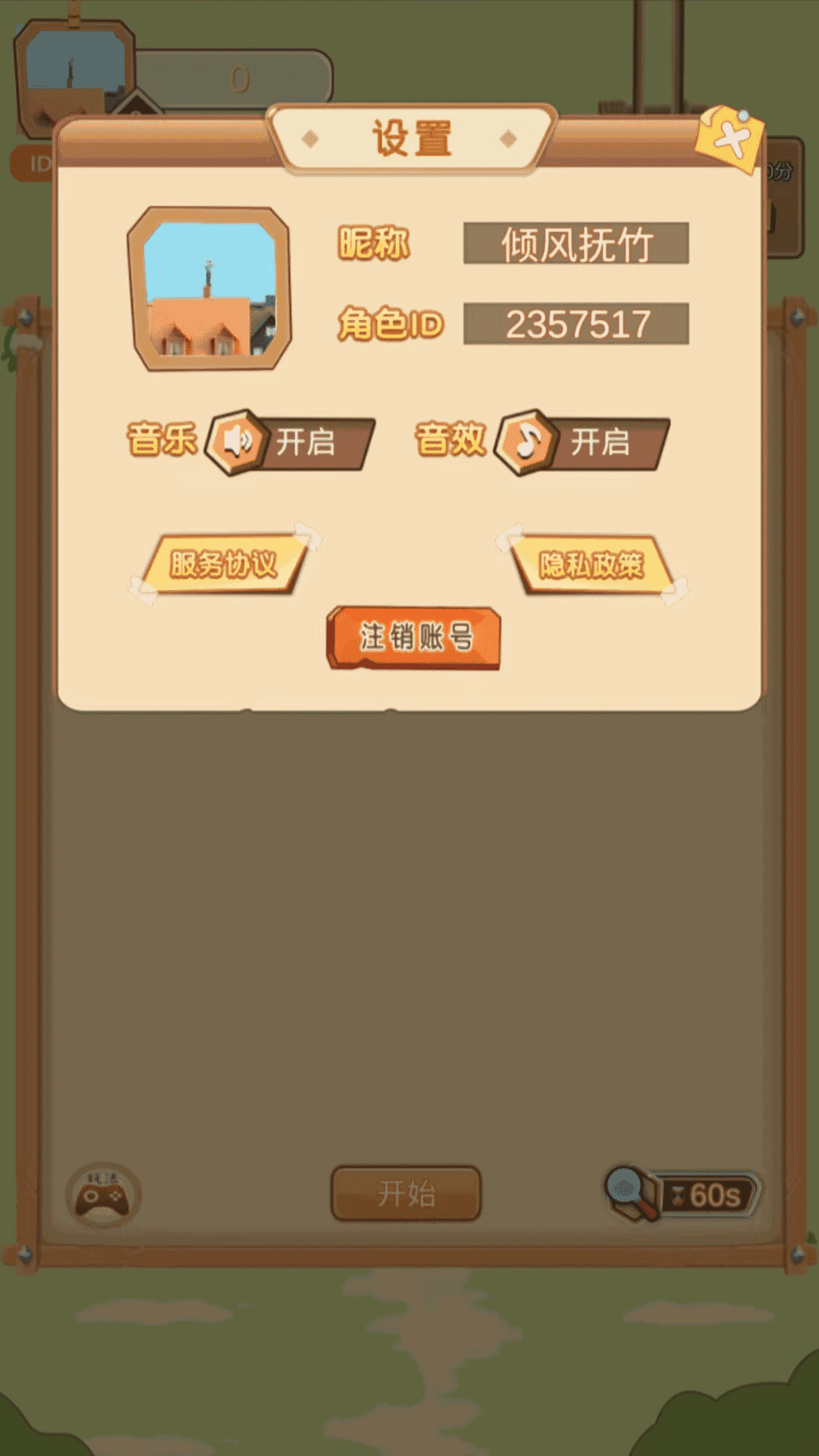The image size is (819, 1456).
Task: Toggle the 音乐 music switch
Action: click(292, 442)
